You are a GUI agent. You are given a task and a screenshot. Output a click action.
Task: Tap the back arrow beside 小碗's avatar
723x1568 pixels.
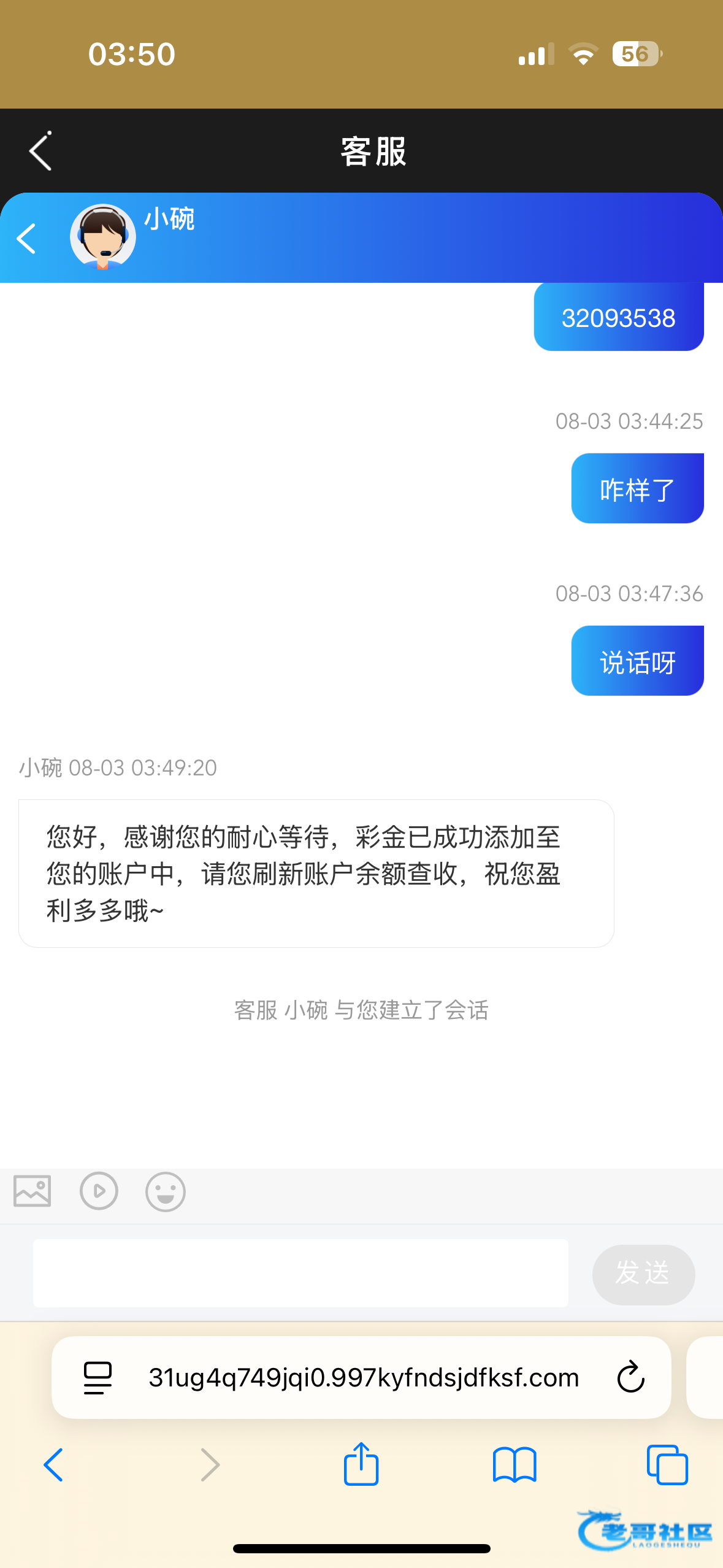(26, 239)
